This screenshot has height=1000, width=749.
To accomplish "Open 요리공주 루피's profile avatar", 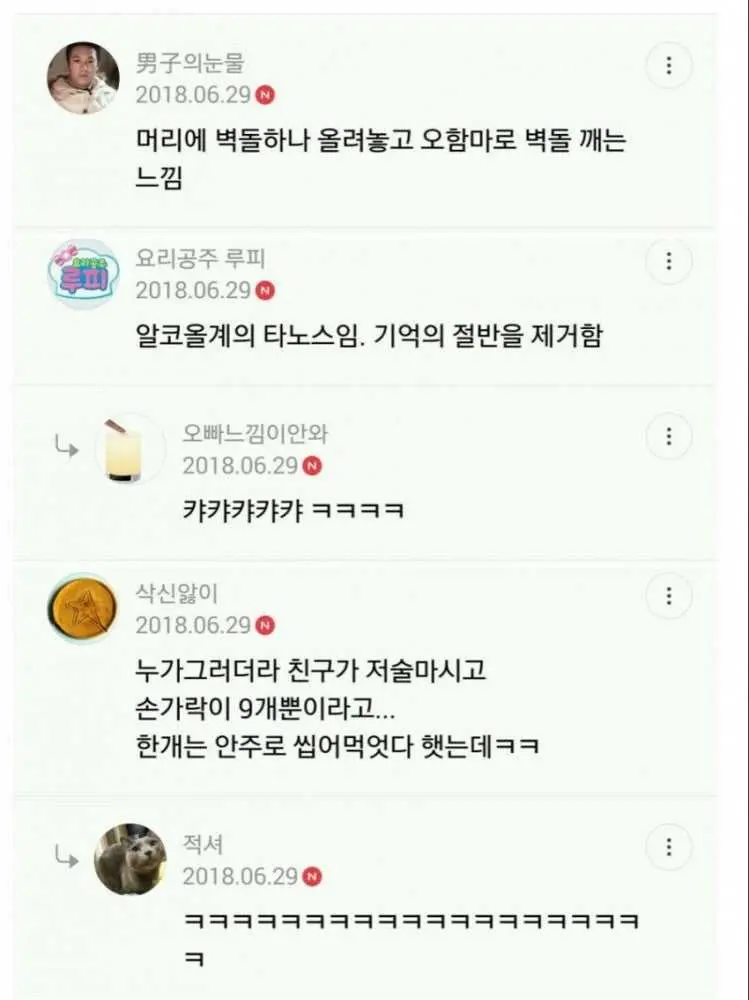I will coord(83,273).
